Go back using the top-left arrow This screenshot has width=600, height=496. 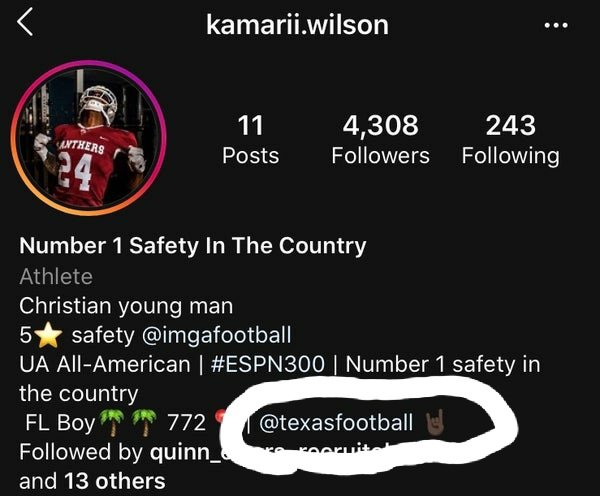[x=25, y=23]
